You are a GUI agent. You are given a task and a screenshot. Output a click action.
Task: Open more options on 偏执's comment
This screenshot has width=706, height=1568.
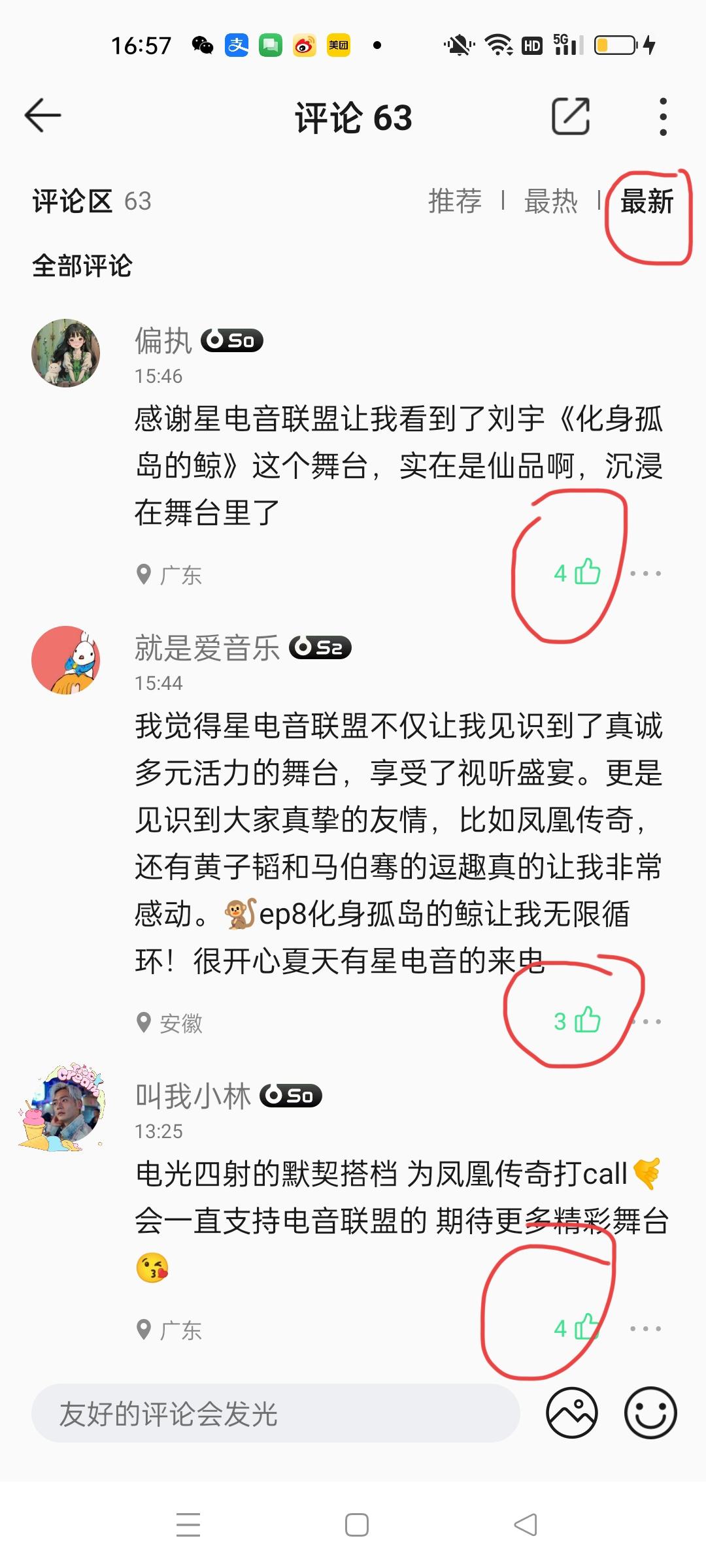tap(647, 573)
